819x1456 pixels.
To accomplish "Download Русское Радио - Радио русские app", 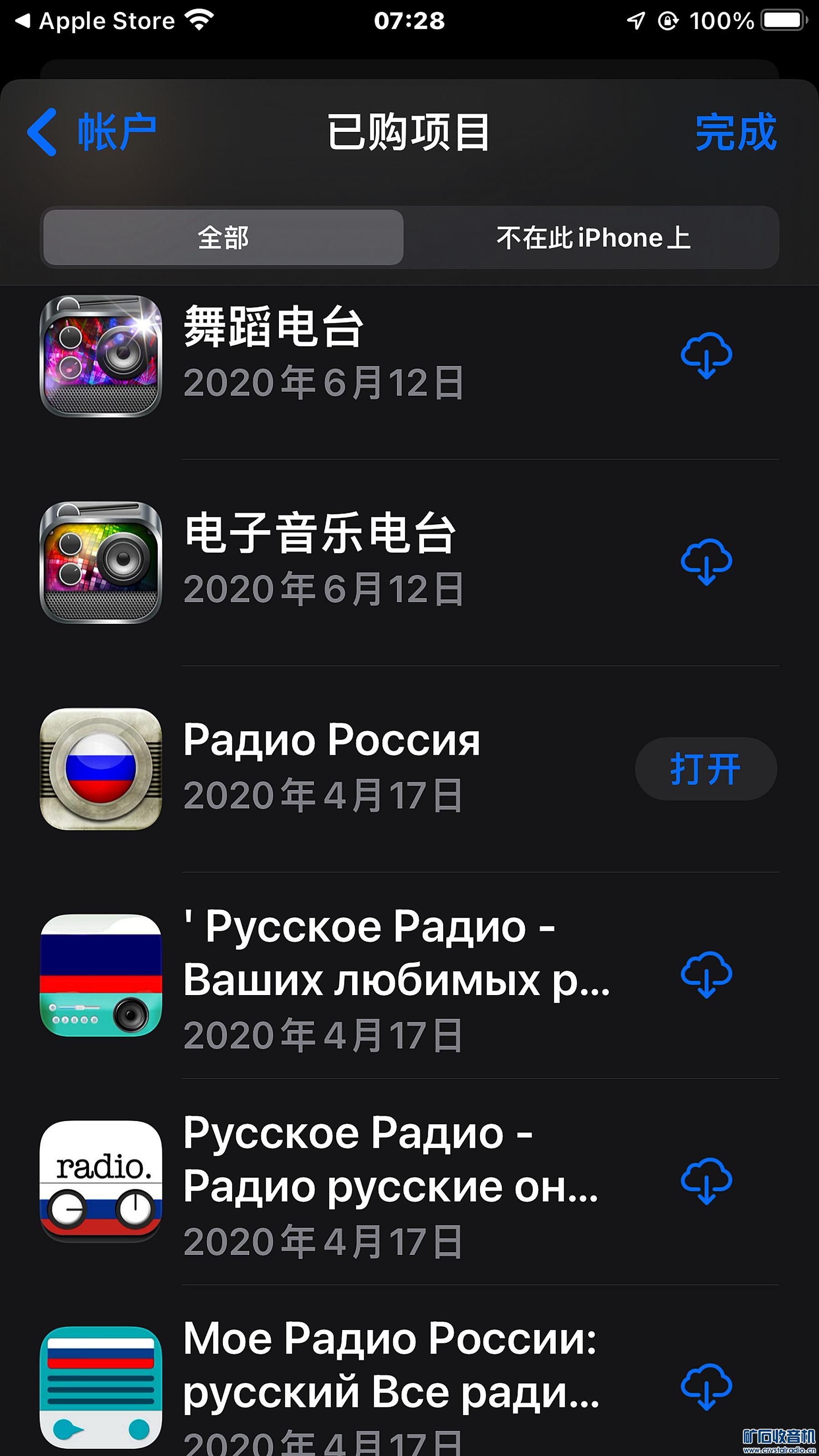I will 706,1181.
